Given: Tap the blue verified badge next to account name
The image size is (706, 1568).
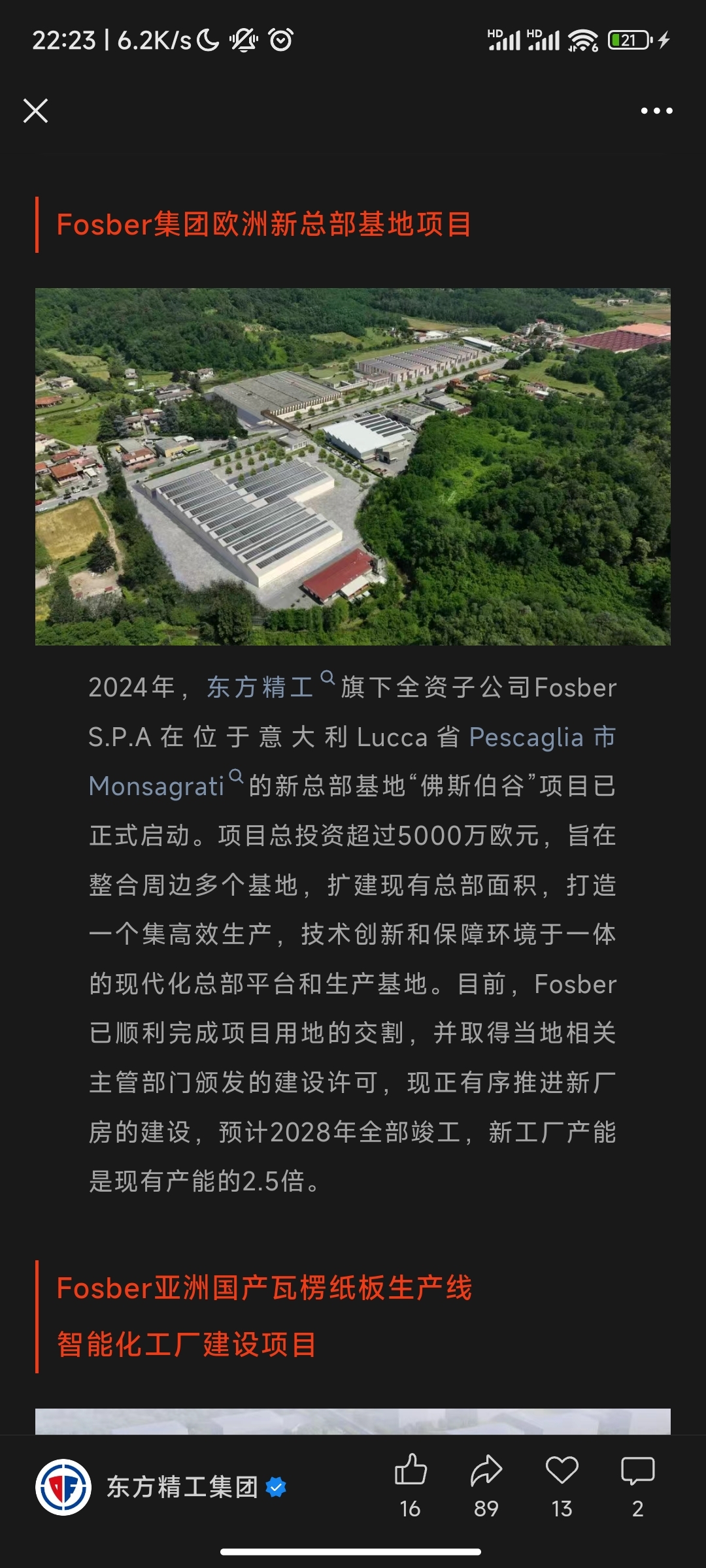Looking at the screenshot, I should (275, 1487).
